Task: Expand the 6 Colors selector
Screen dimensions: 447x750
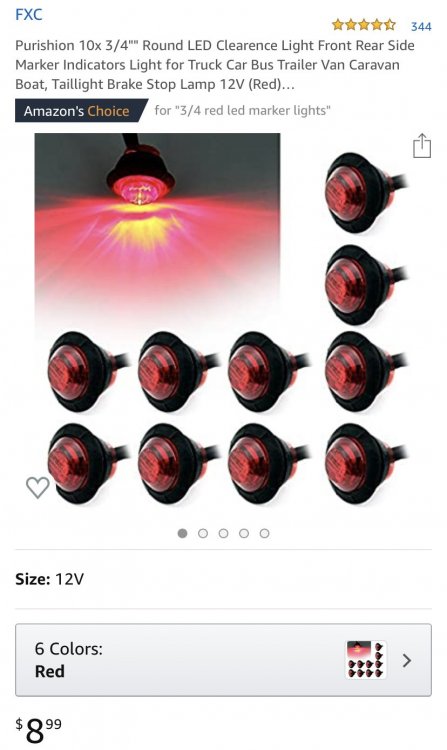Action: point(223,660)
